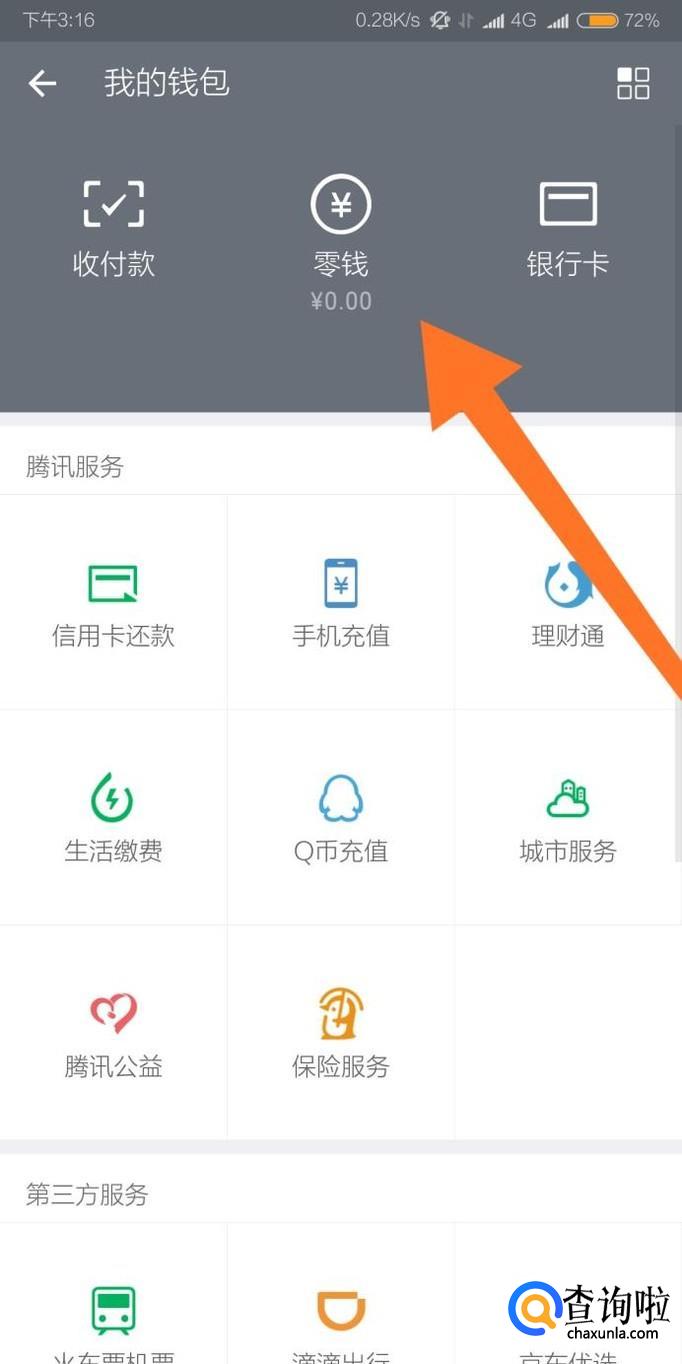This screenshot has height=1364, width=682.
Task: Select 保险服务 insurance service
Action: pos(341,1034)
